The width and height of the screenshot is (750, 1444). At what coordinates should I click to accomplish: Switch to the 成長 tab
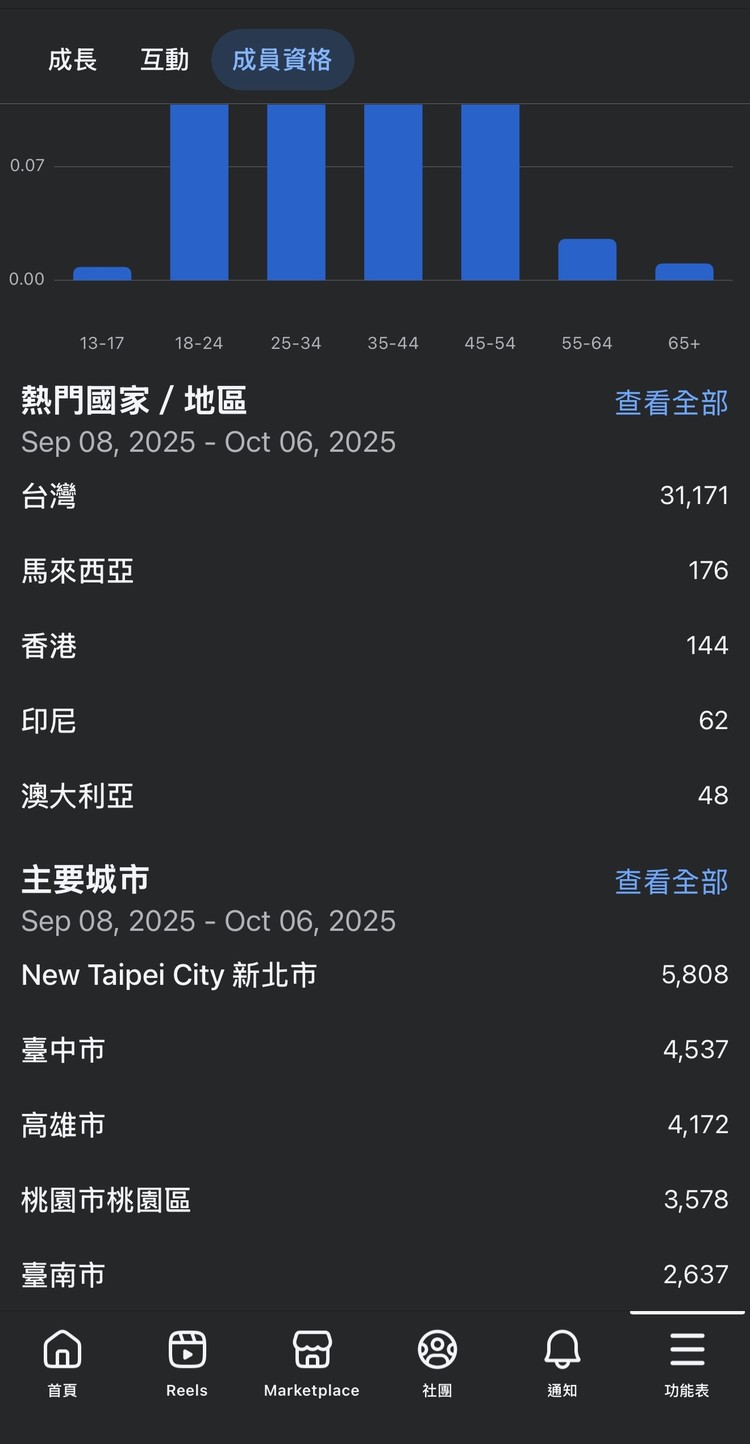point(72,60)
